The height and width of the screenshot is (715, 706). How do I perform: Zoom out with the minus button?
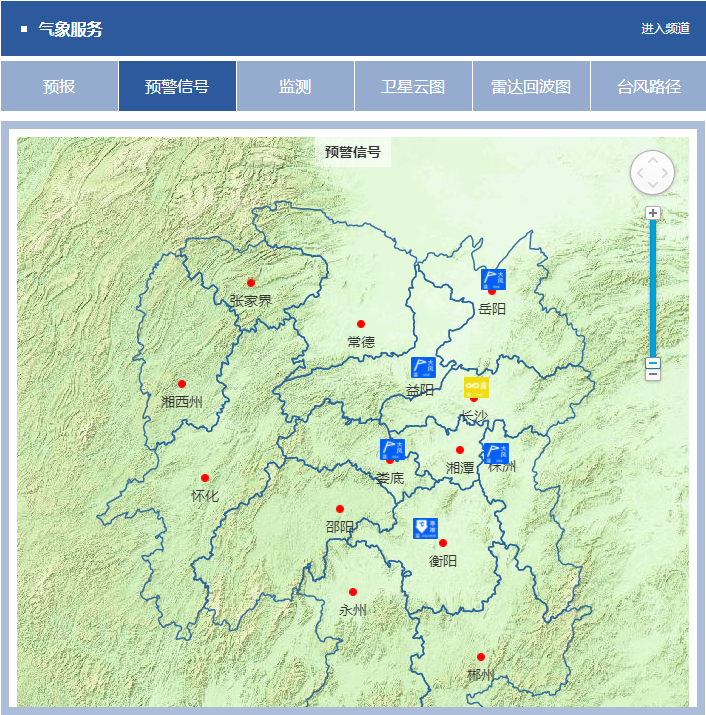click(653, 364)
